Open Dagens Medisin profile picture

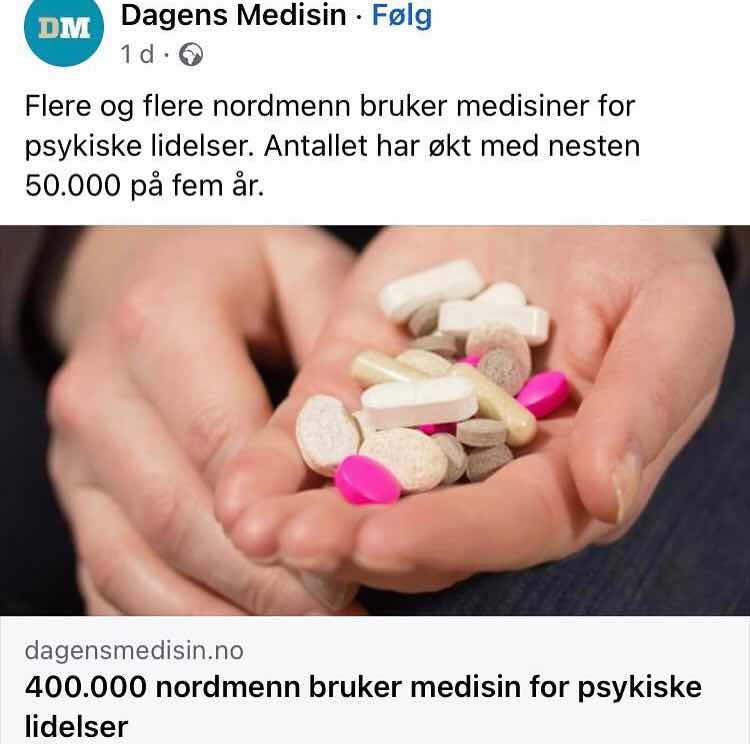(x=64, y=32)
